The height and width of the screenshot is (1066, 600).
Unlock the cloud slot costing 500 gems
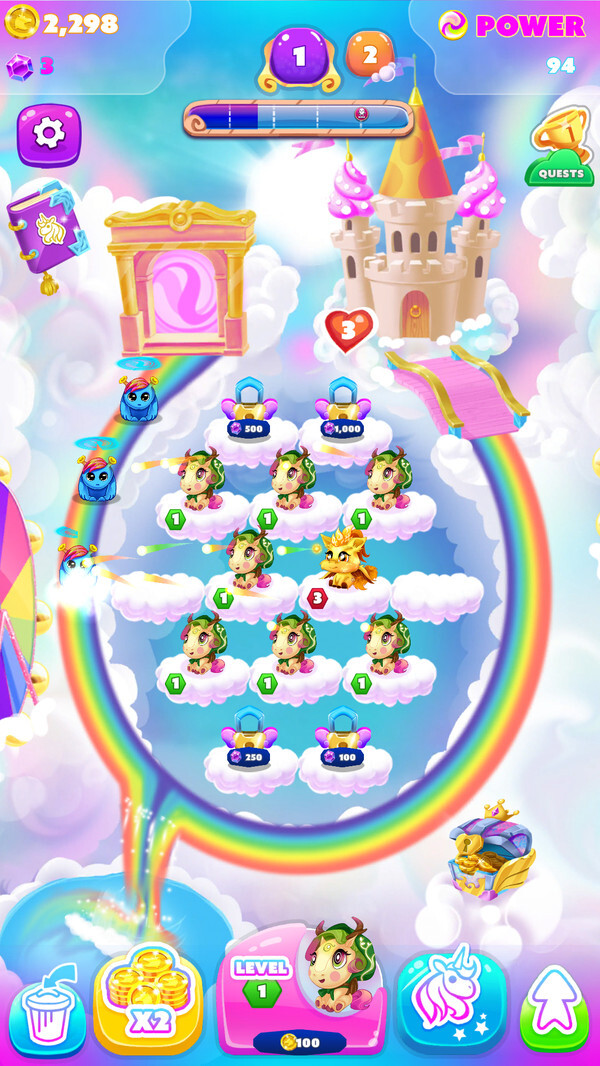pos(250,412)
